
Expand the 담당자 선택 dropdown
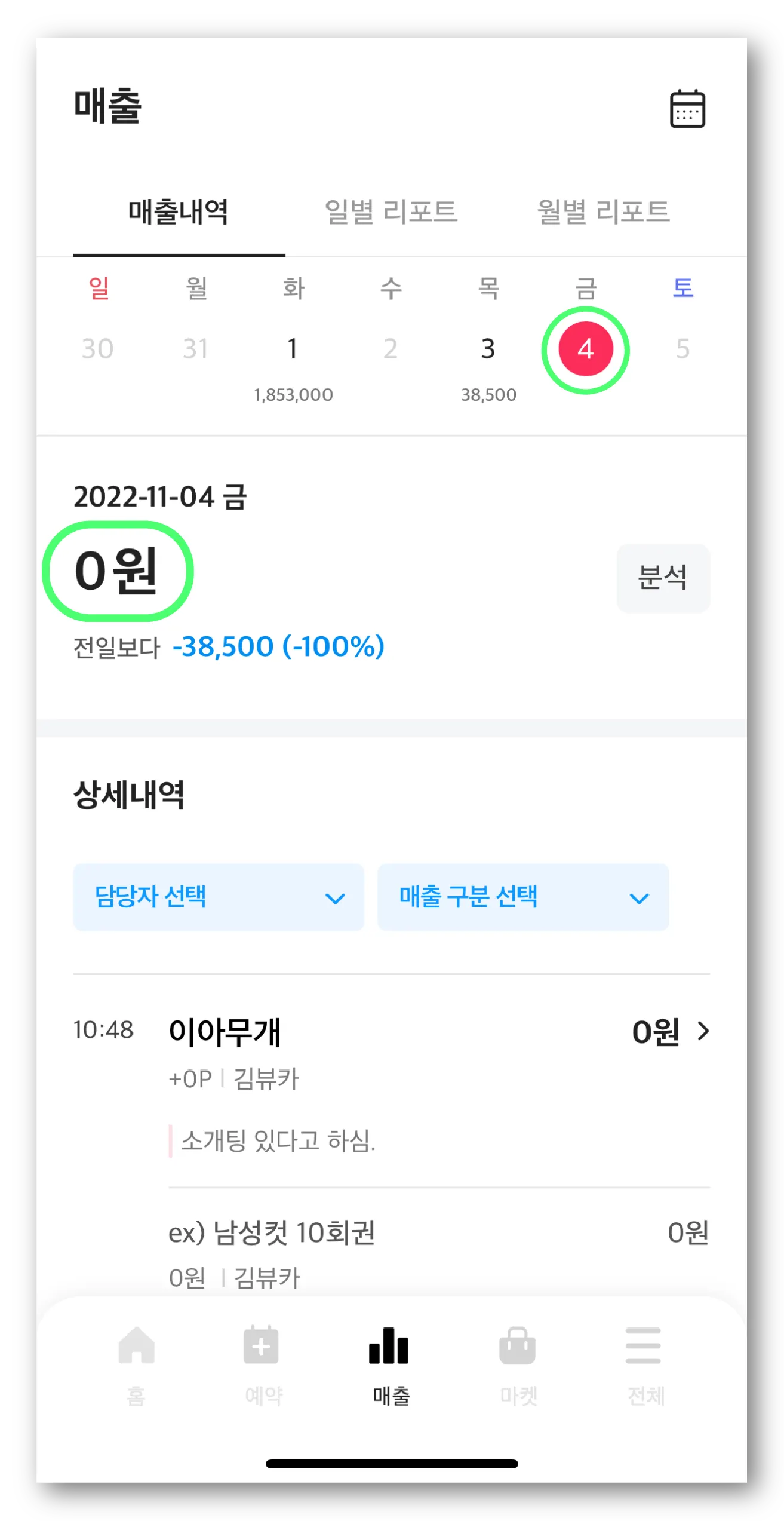(218, 897)
